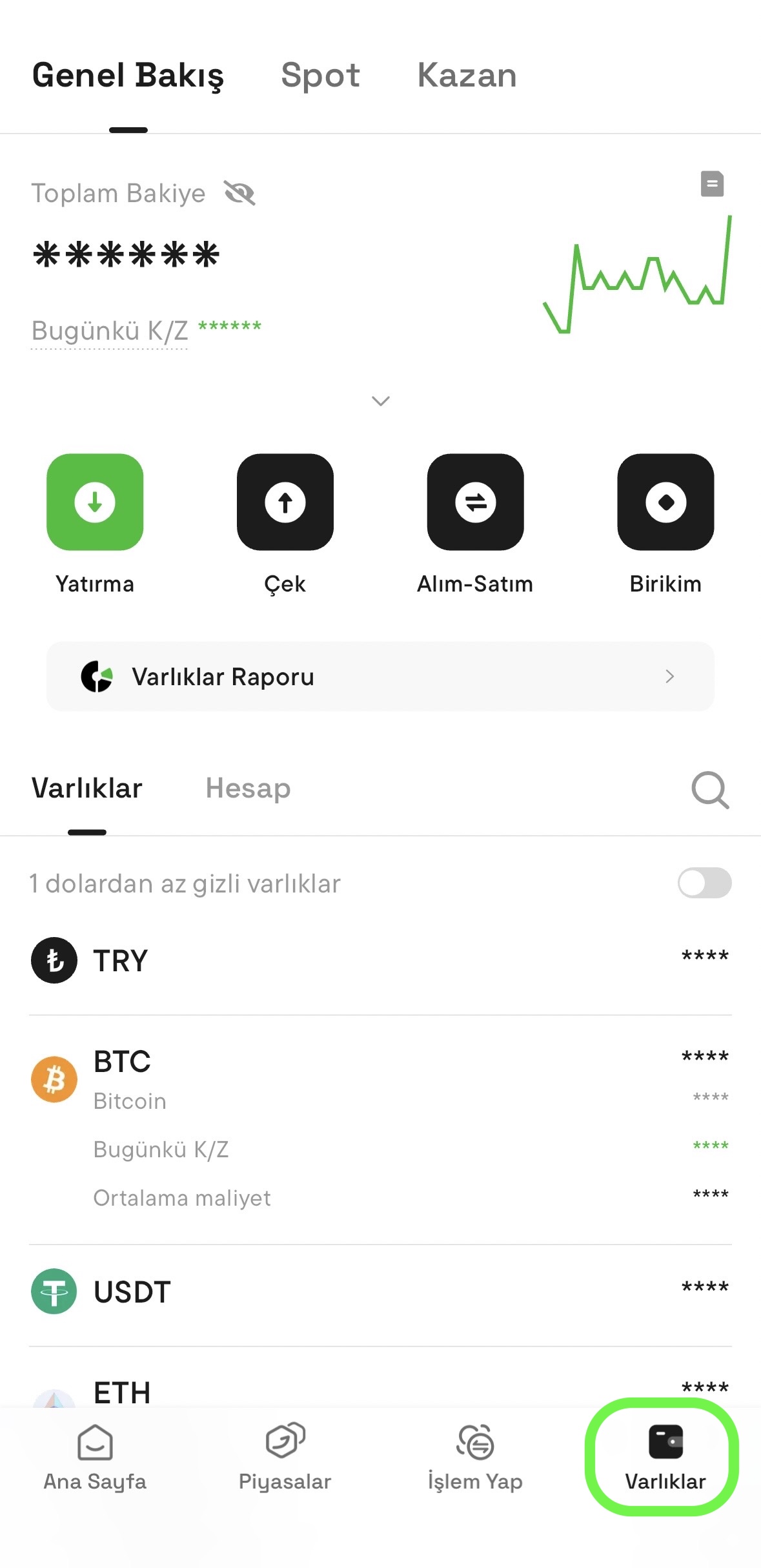
Task: Toggle visibility of Toplam Bakiye with eye icon
Action: (x=239, y=192)
